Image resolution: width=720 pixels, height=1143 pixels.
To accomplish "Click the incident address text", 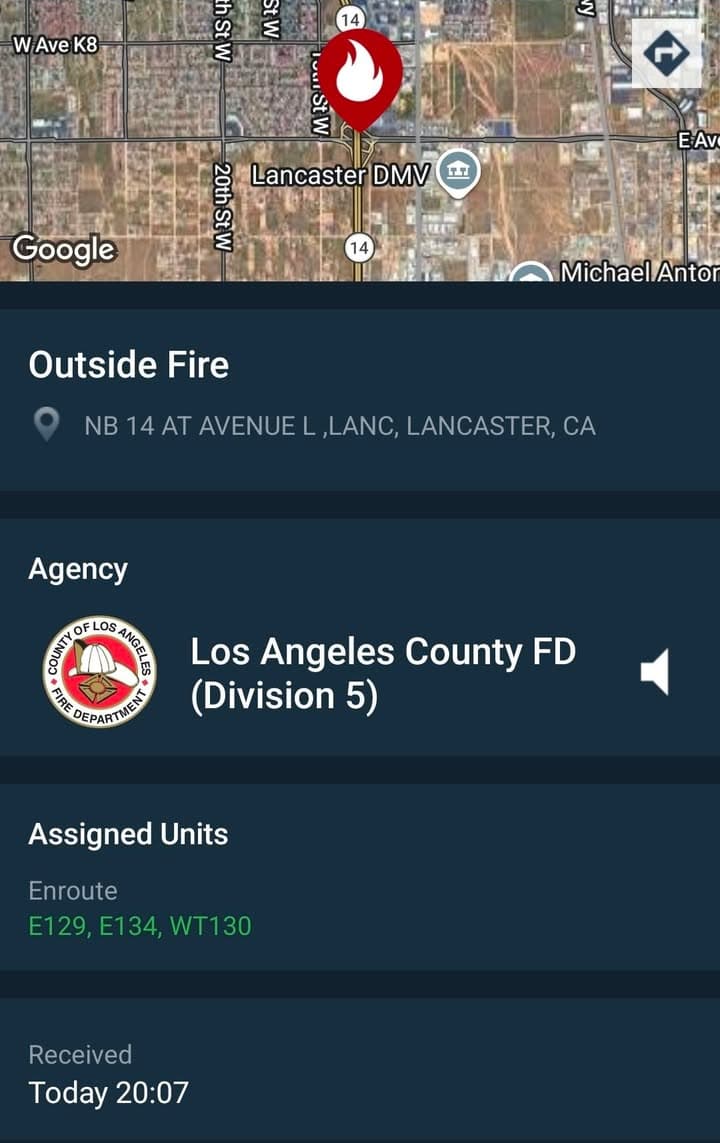I will (x=340, y=424).
